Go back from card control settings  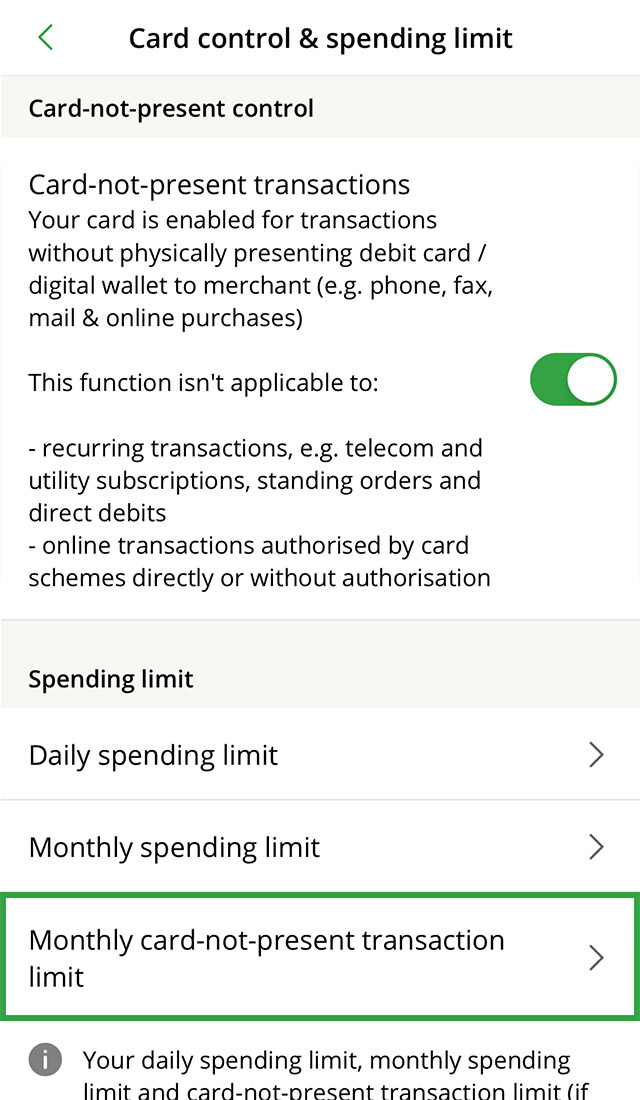coord(45,38)
